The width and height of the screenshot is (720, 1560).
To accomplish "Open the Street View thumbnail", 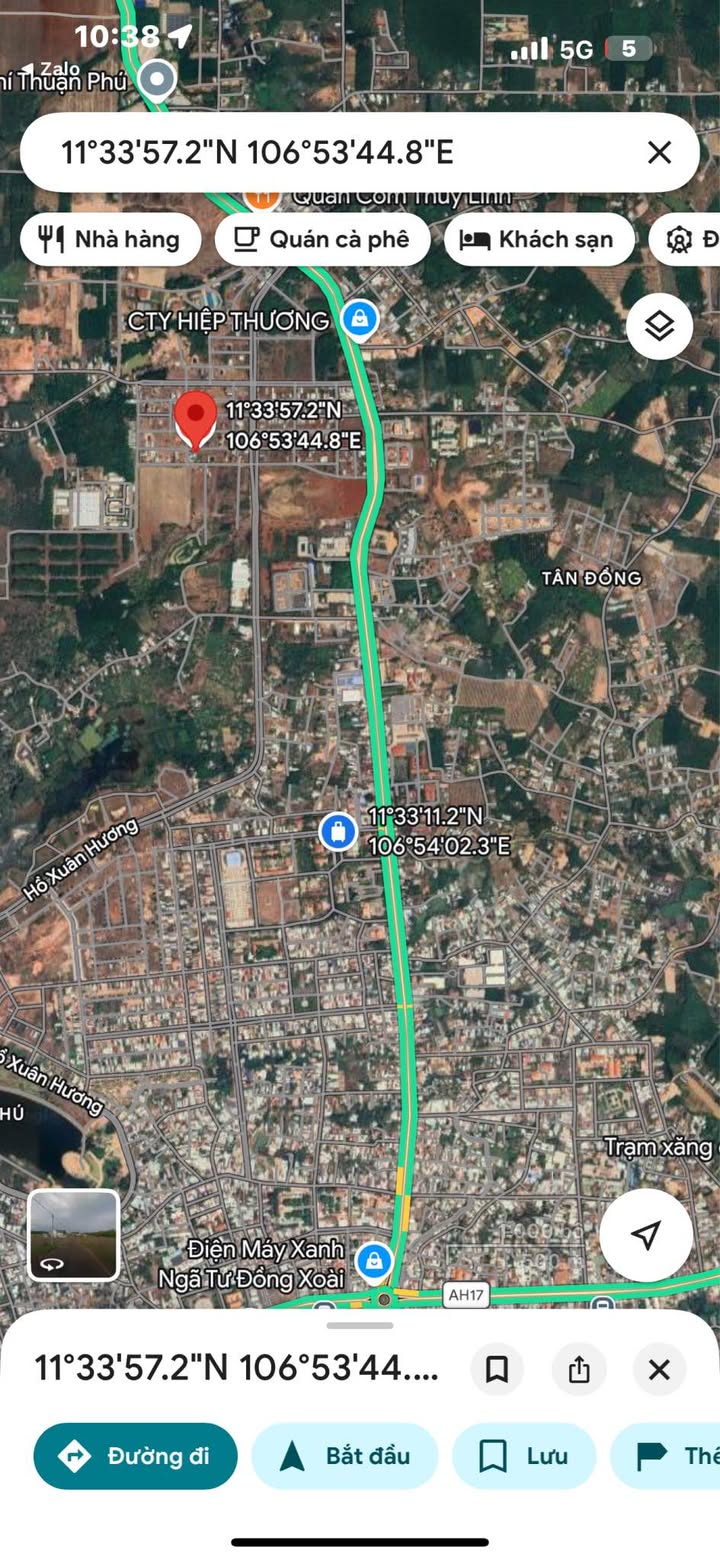I will [x=73, y=1235].
